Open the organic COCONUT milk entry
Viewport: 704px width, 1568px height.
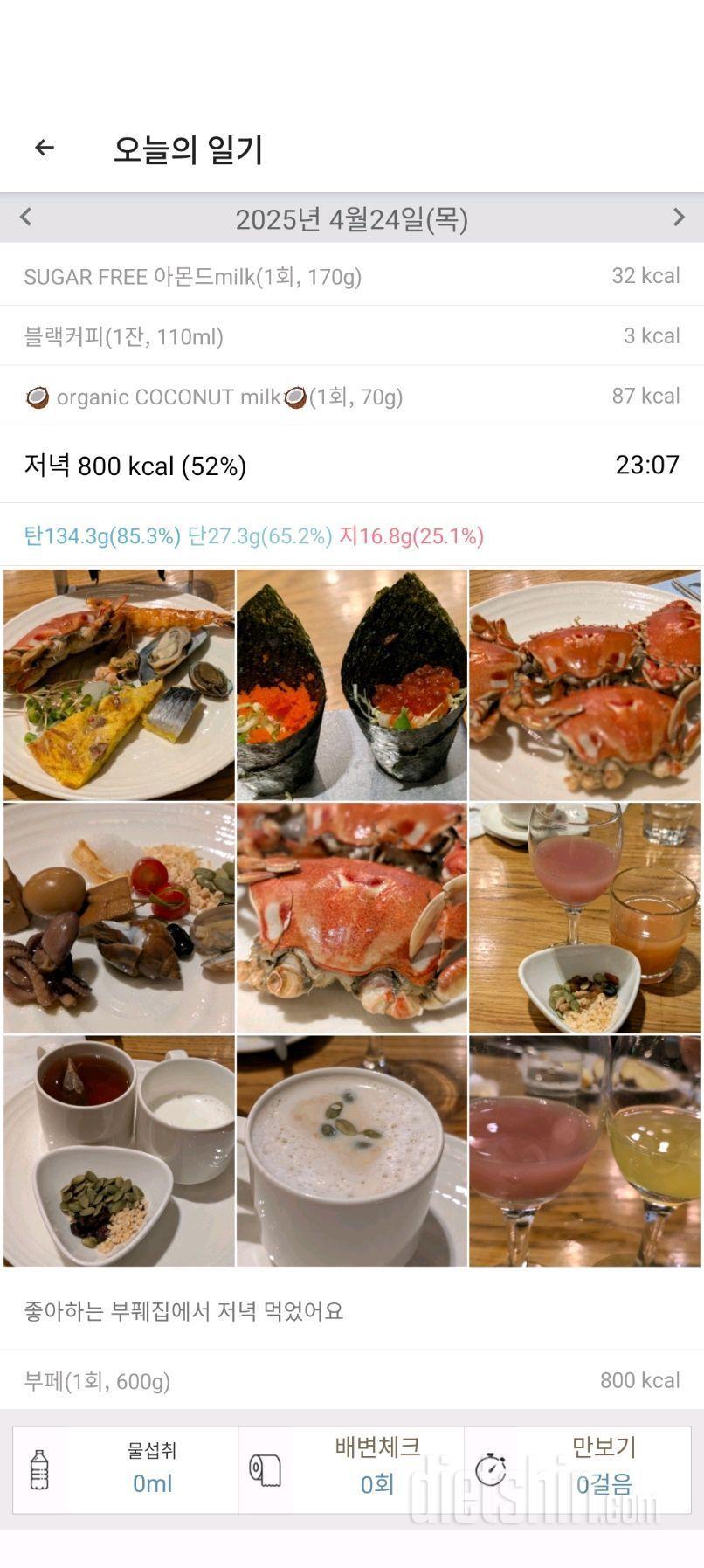pyautogui.click(x=351, y=397)
